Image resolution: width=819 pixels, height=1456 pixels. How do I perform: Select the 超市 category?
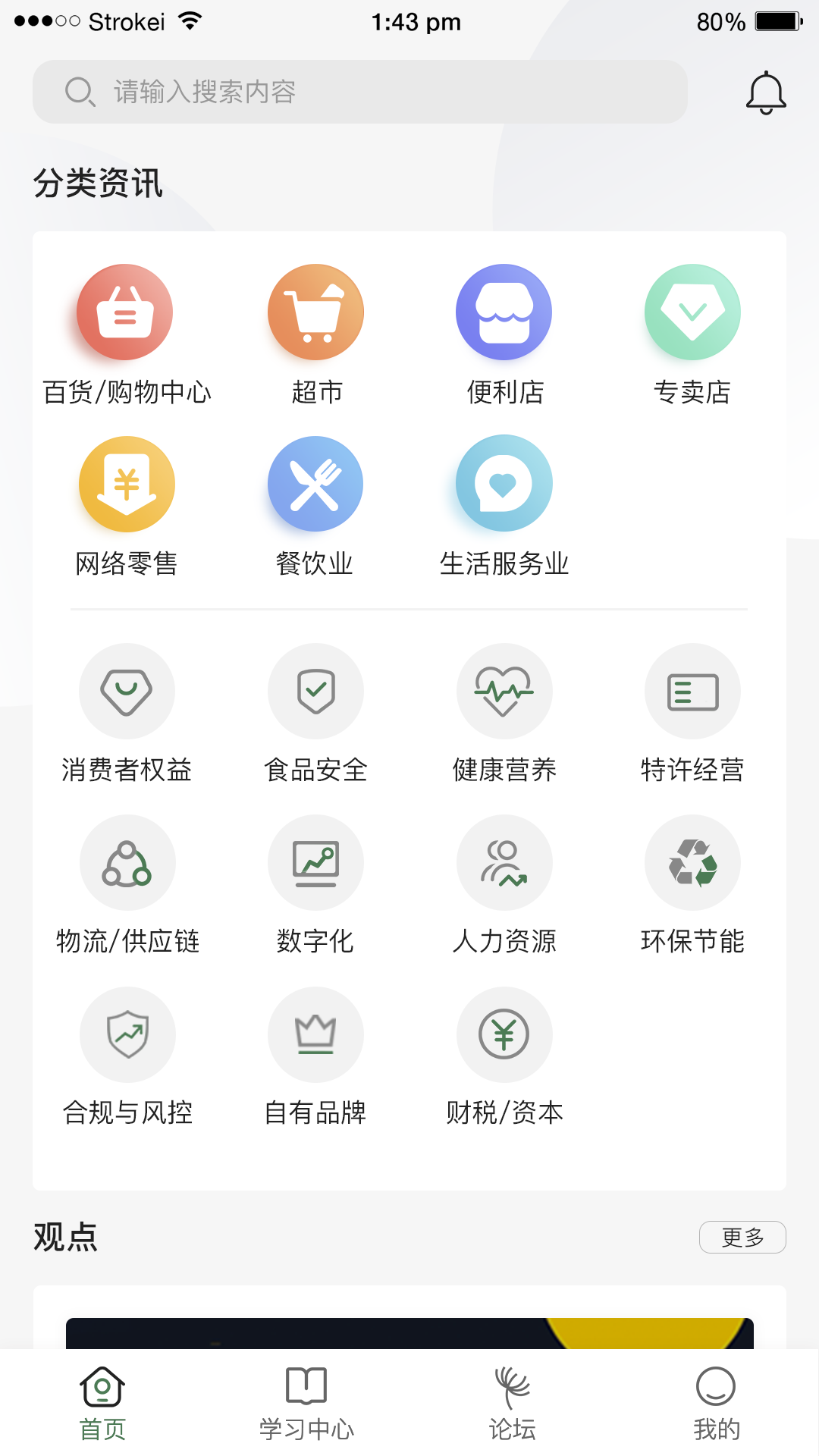[x=315, y=312]
